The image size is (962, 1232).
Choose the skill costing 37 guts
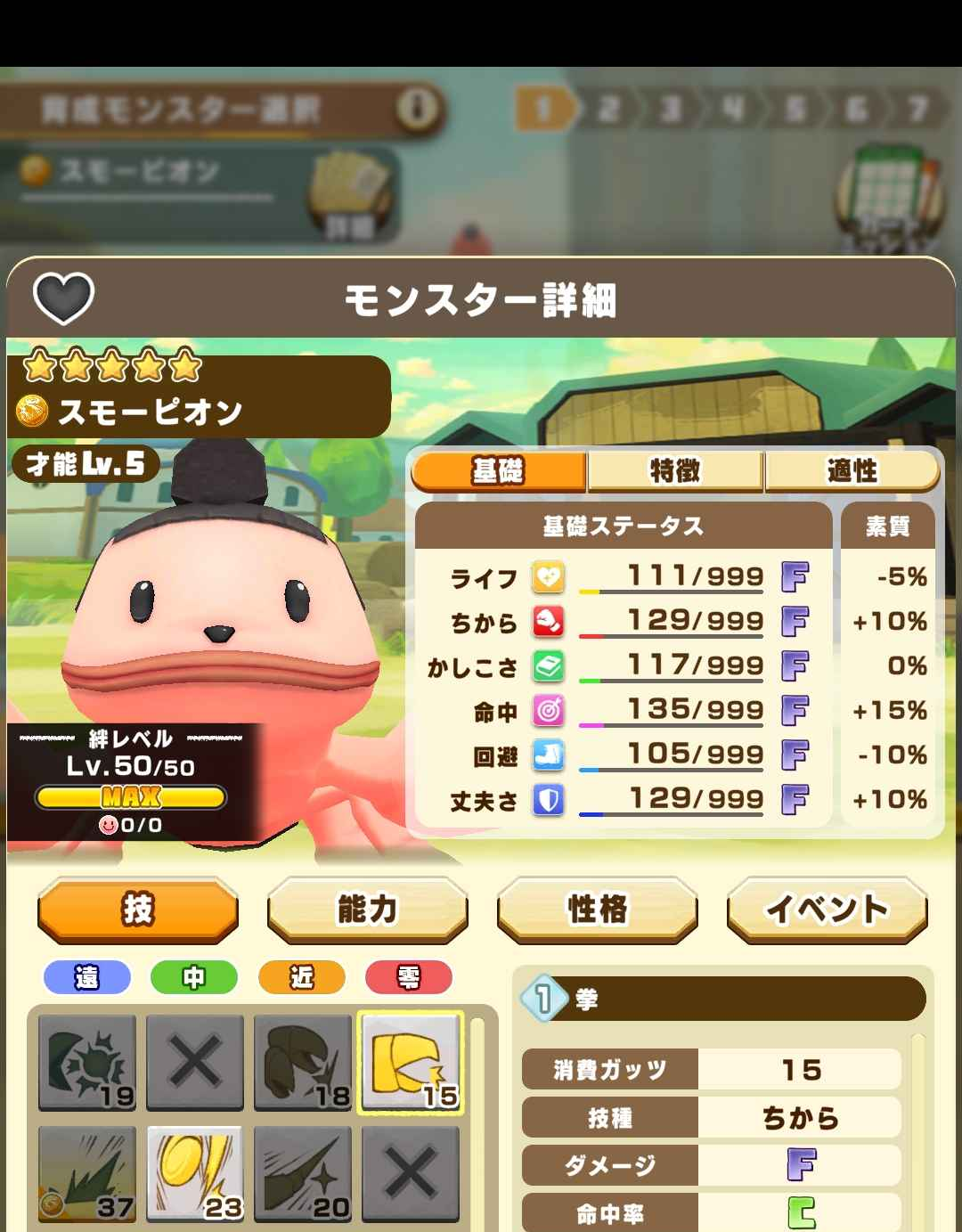coord(87,1173)
